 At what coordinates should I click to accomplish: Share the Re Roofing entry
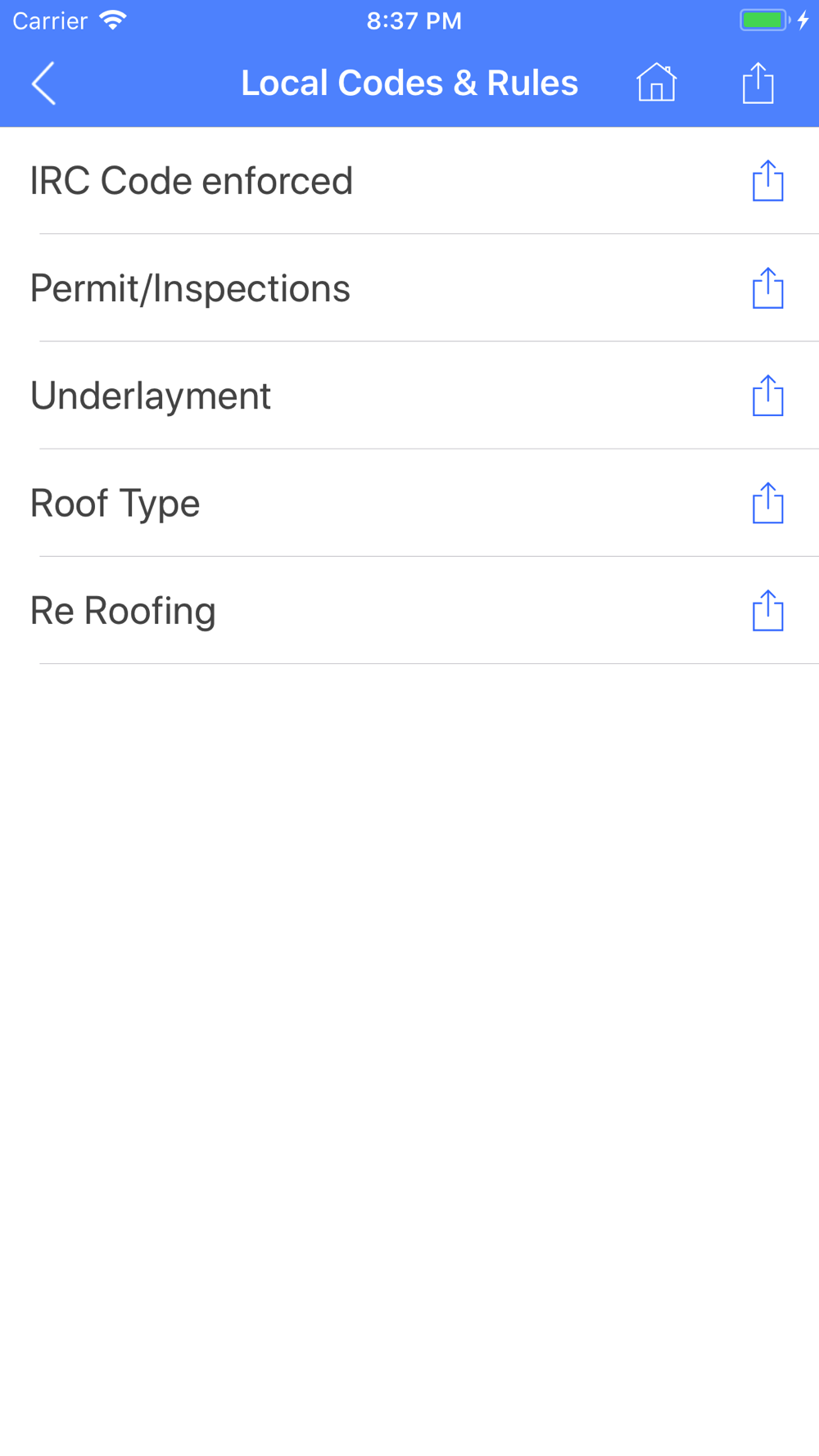point(767,610)
